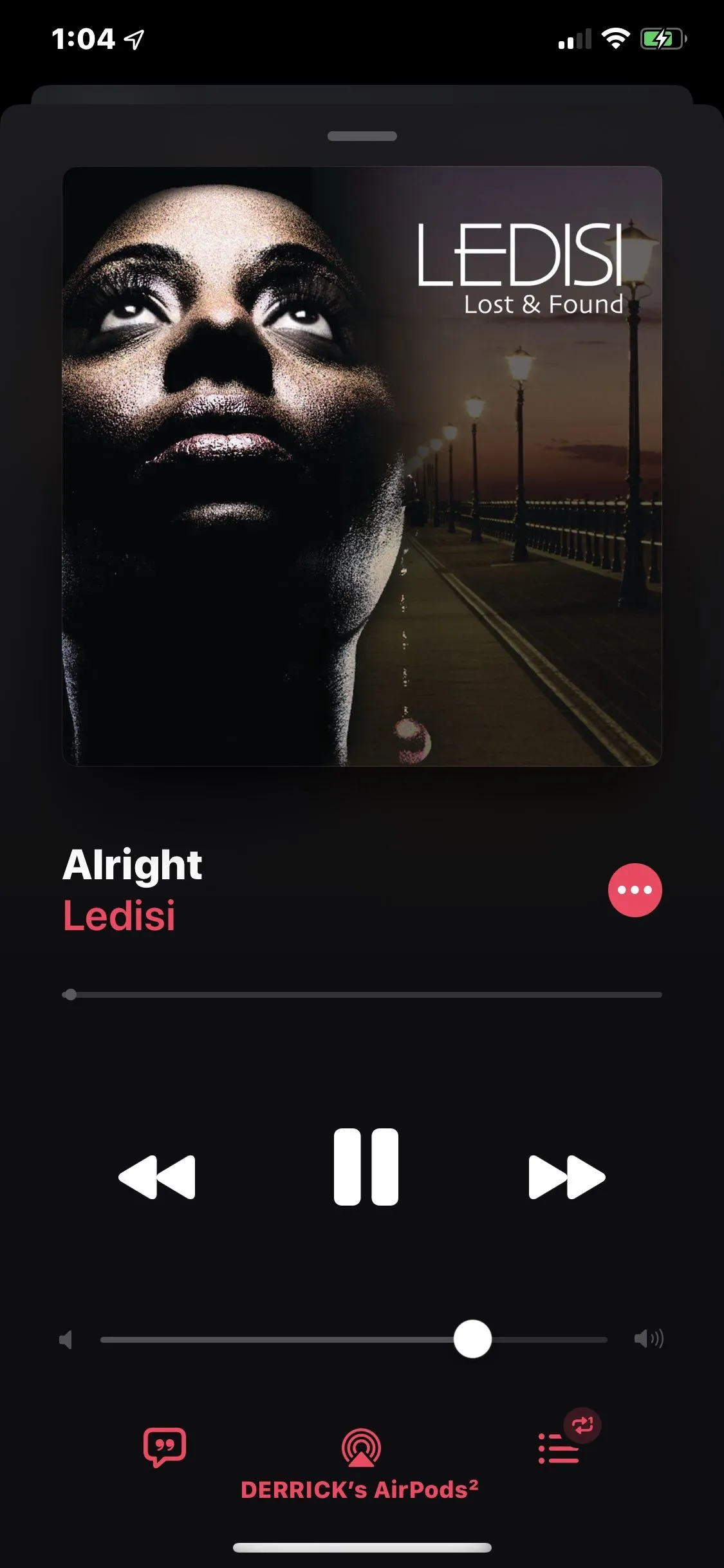The height and width of the screenshot is (1568, 724).
Task: Tap the grabber handle to dismiss player
Action: [x=362, y=136]
